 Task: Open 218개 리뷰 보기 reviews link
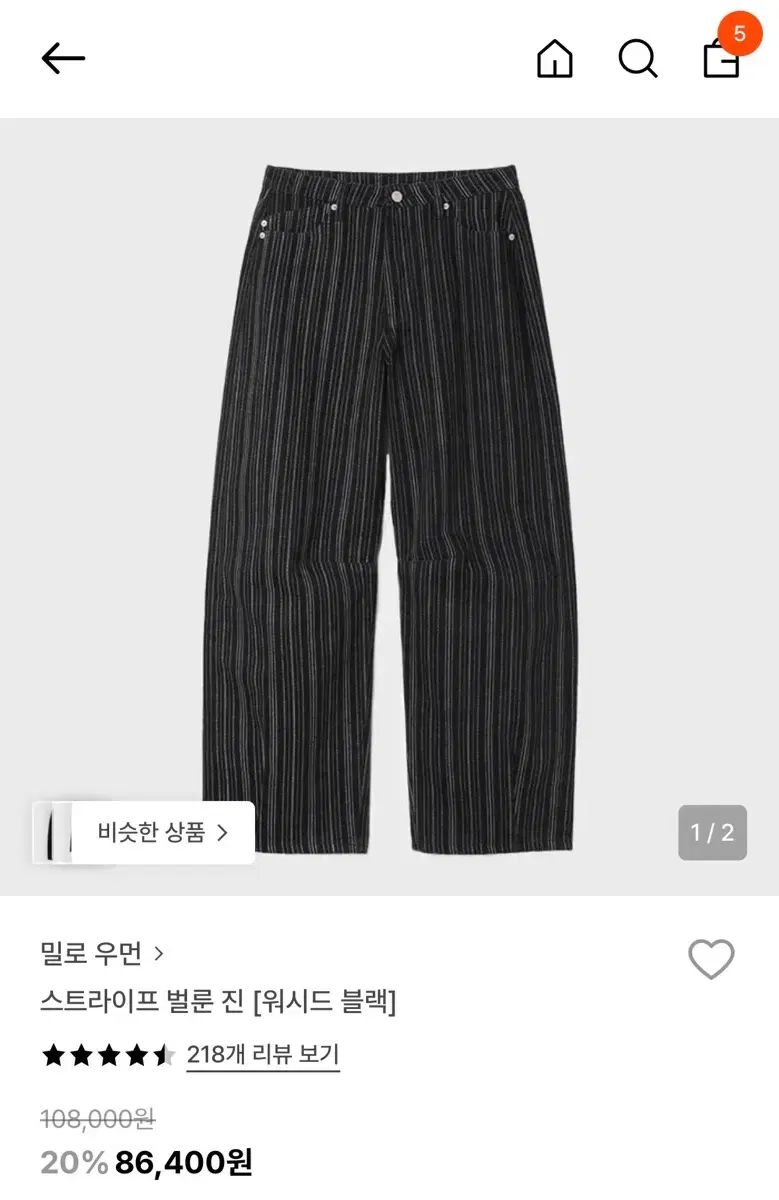tap(263, 1054)
